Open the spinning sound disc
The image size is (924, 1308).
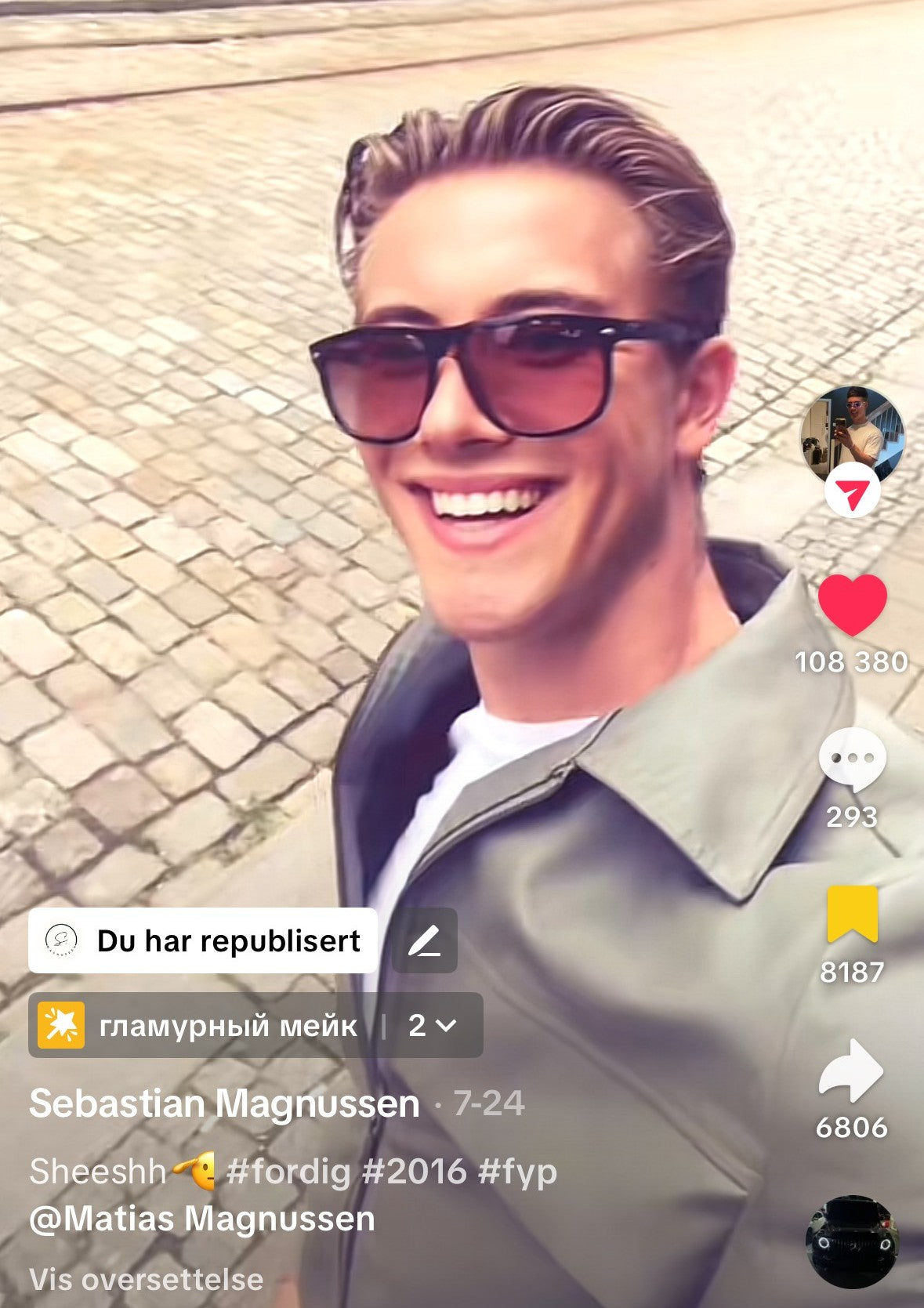click(852, 1241)
